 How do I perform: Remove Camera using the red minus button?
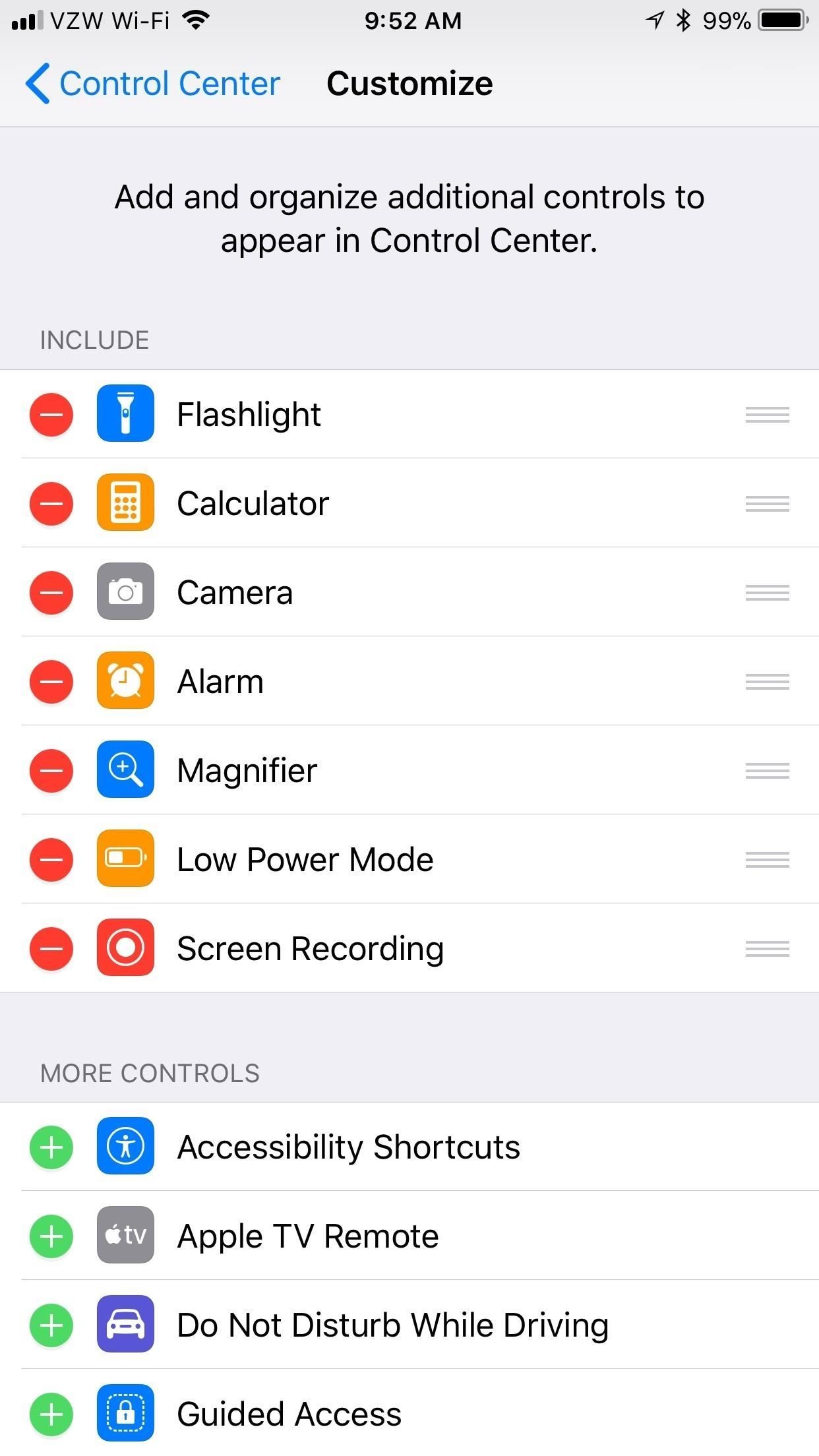(51, 592)
